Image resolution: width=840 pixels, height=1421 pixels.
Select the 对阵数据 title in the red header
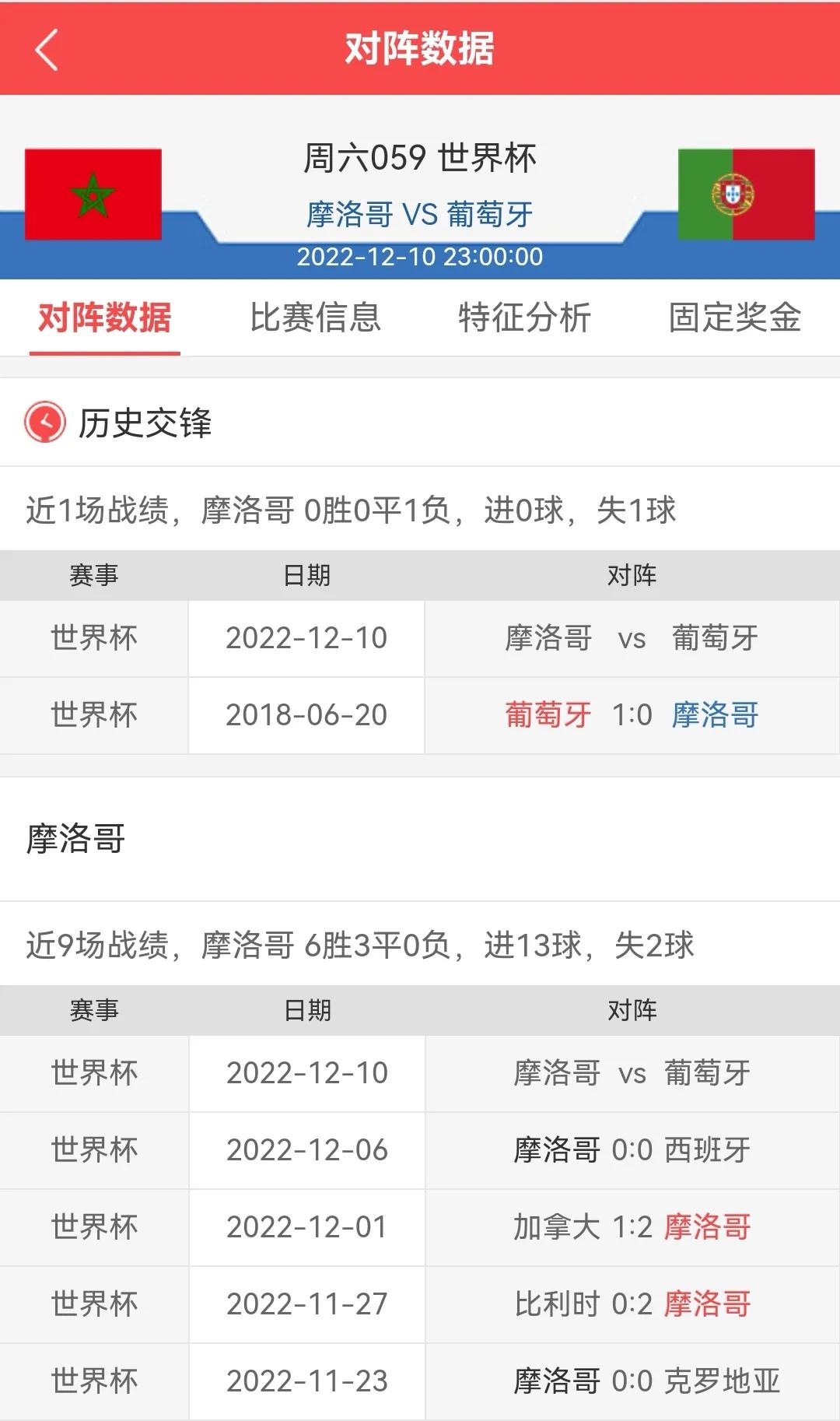pyautogui.click(x=420, y=48)
